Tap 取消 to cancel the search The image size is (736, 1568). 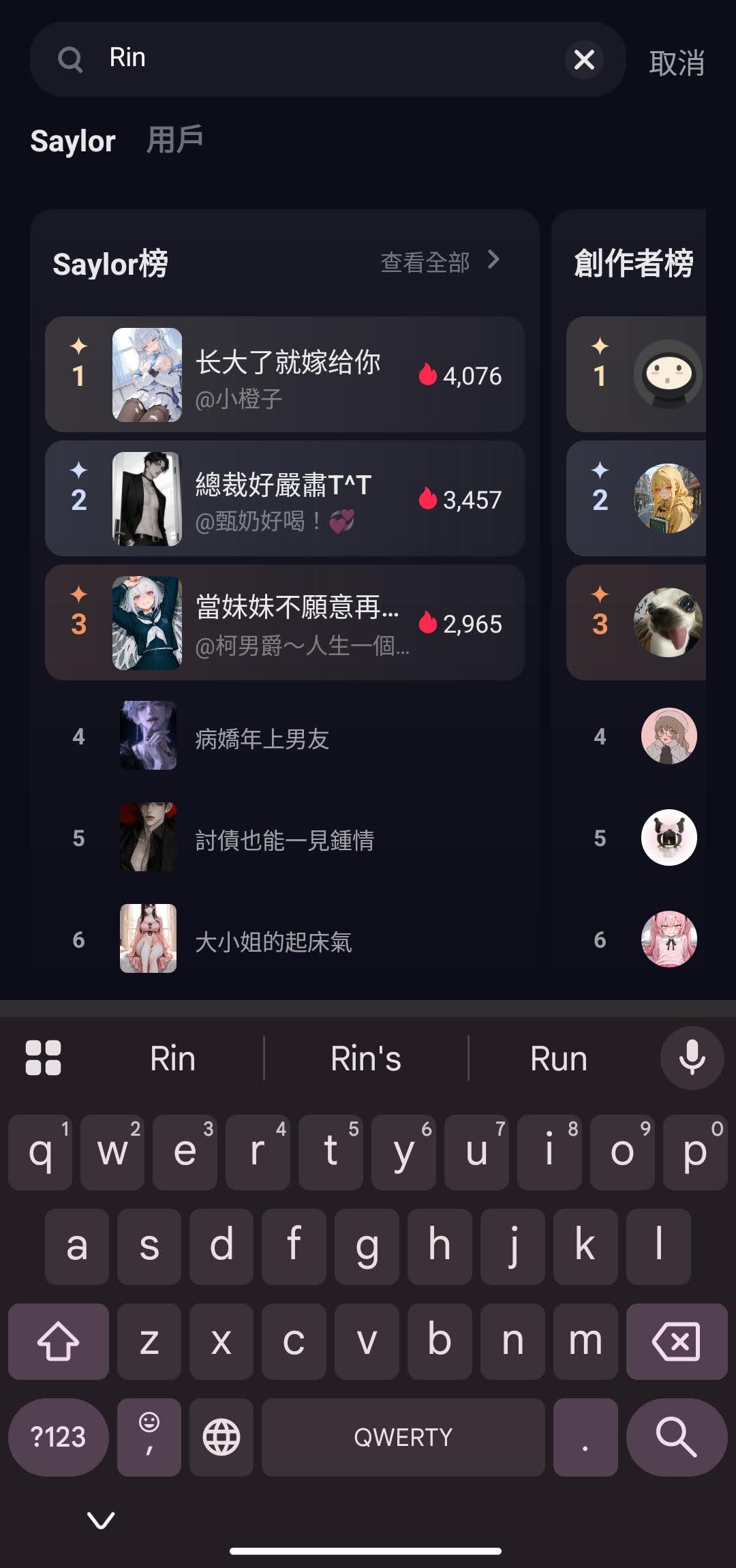click(x=676, y=63)
